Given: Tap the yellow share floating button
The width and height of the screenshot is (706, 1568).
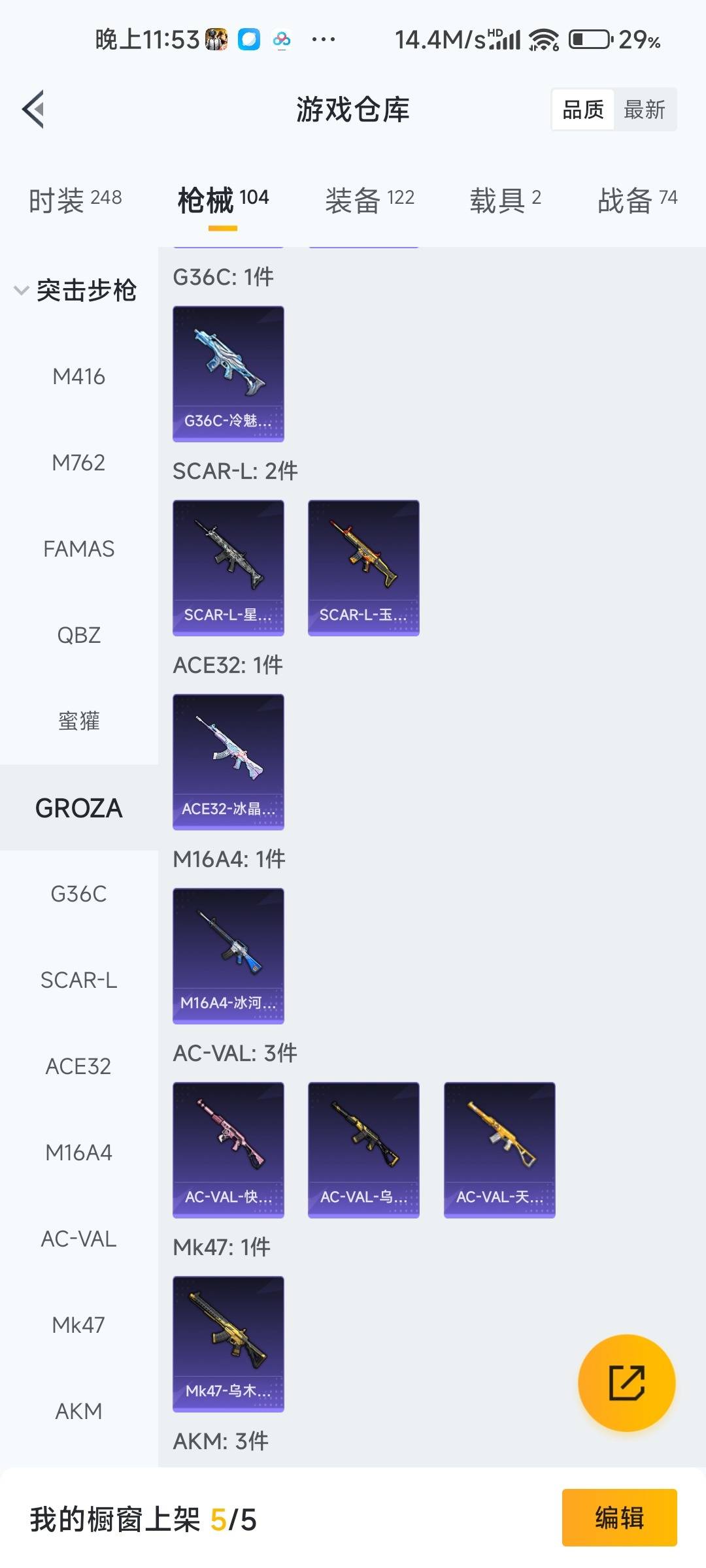Looking at the screenshot, I should 626,1383.
